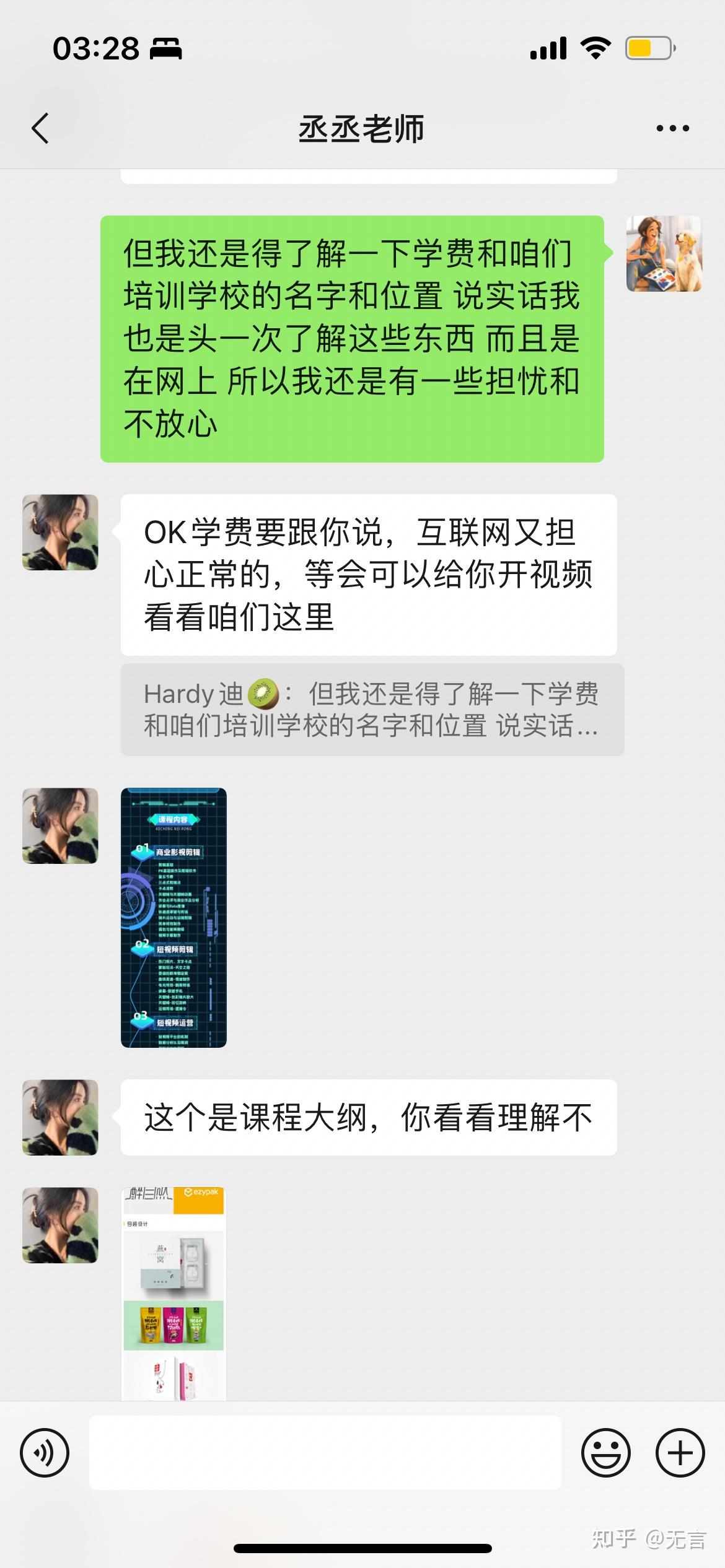
Task: Open the plus attachments menu
Action: coord(680,1453)
